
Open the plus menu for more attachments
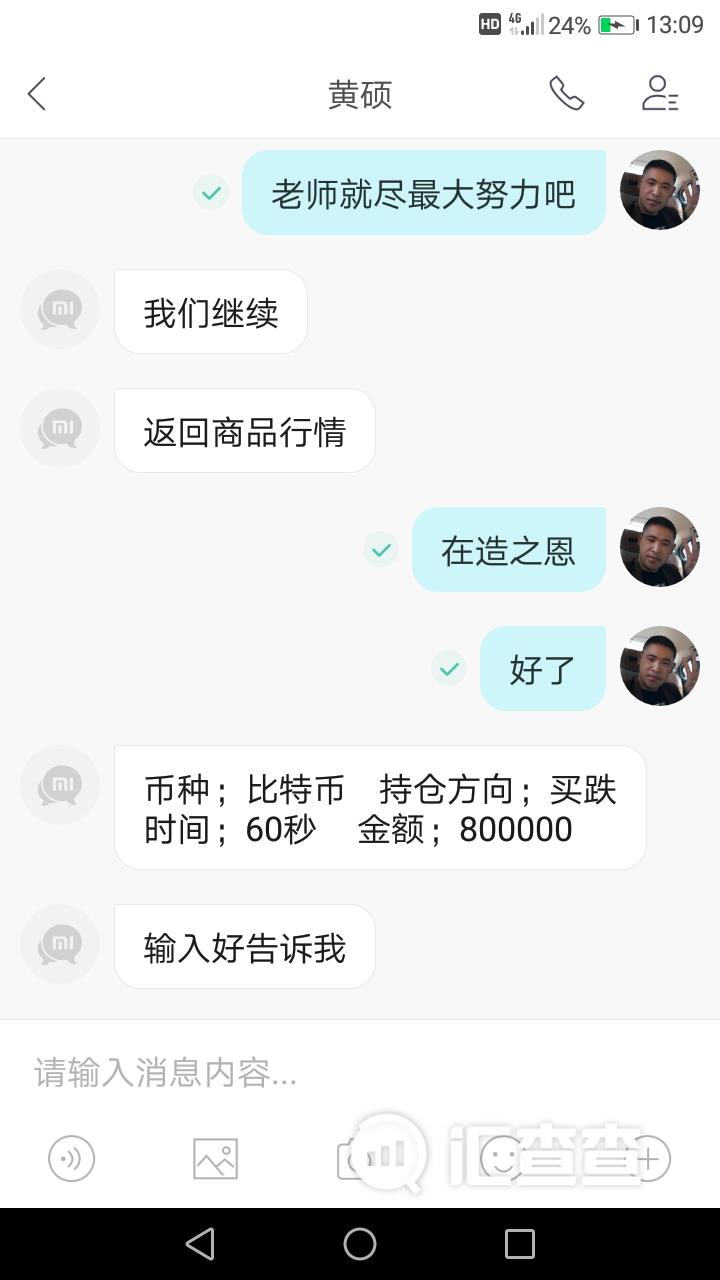[x=647, y=1159]
